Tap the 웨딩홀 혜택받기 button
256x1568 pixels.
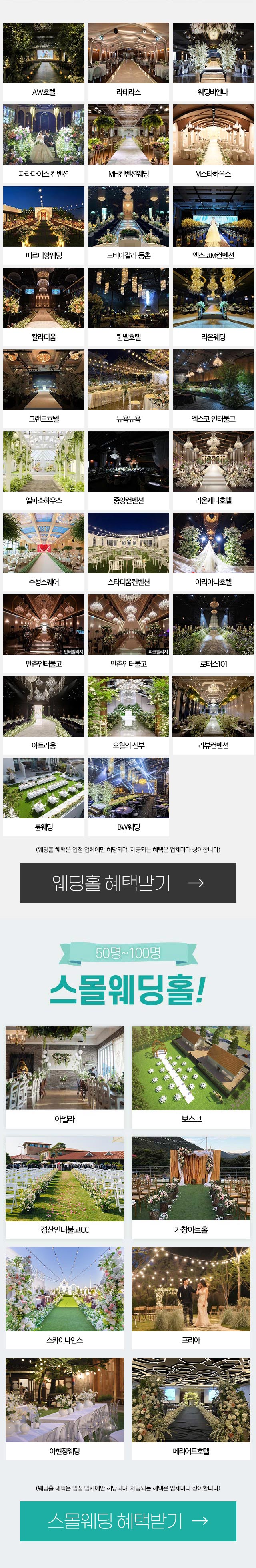(x=128, y=883)
